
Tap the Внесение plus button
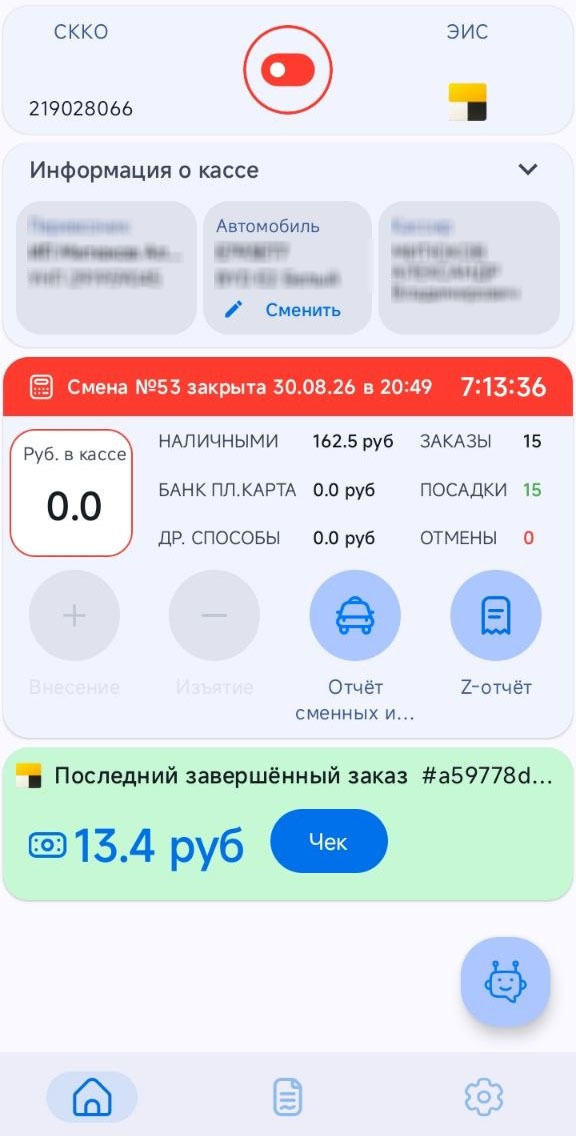[x=74, y=615]
